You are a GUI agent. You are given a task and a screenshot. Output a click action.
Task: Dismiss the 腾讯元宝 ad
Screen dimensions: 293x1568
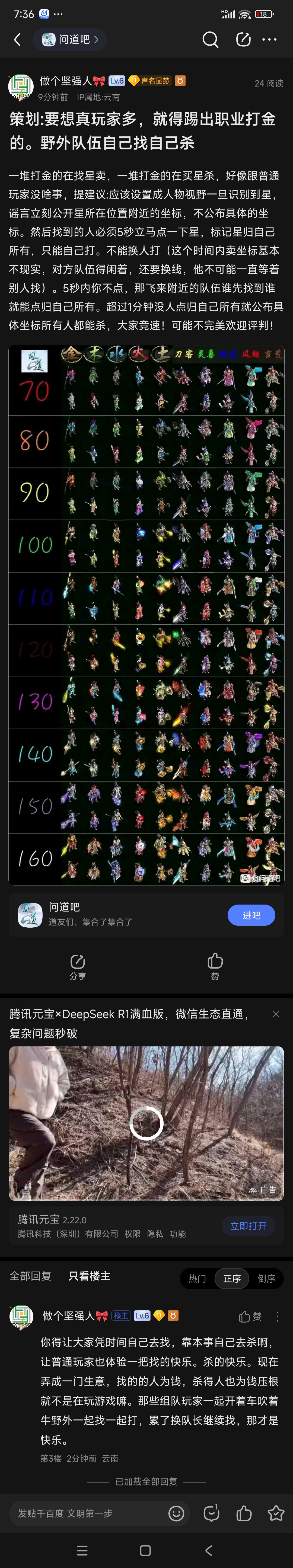pyautogui.click(x=275, y=1014)
